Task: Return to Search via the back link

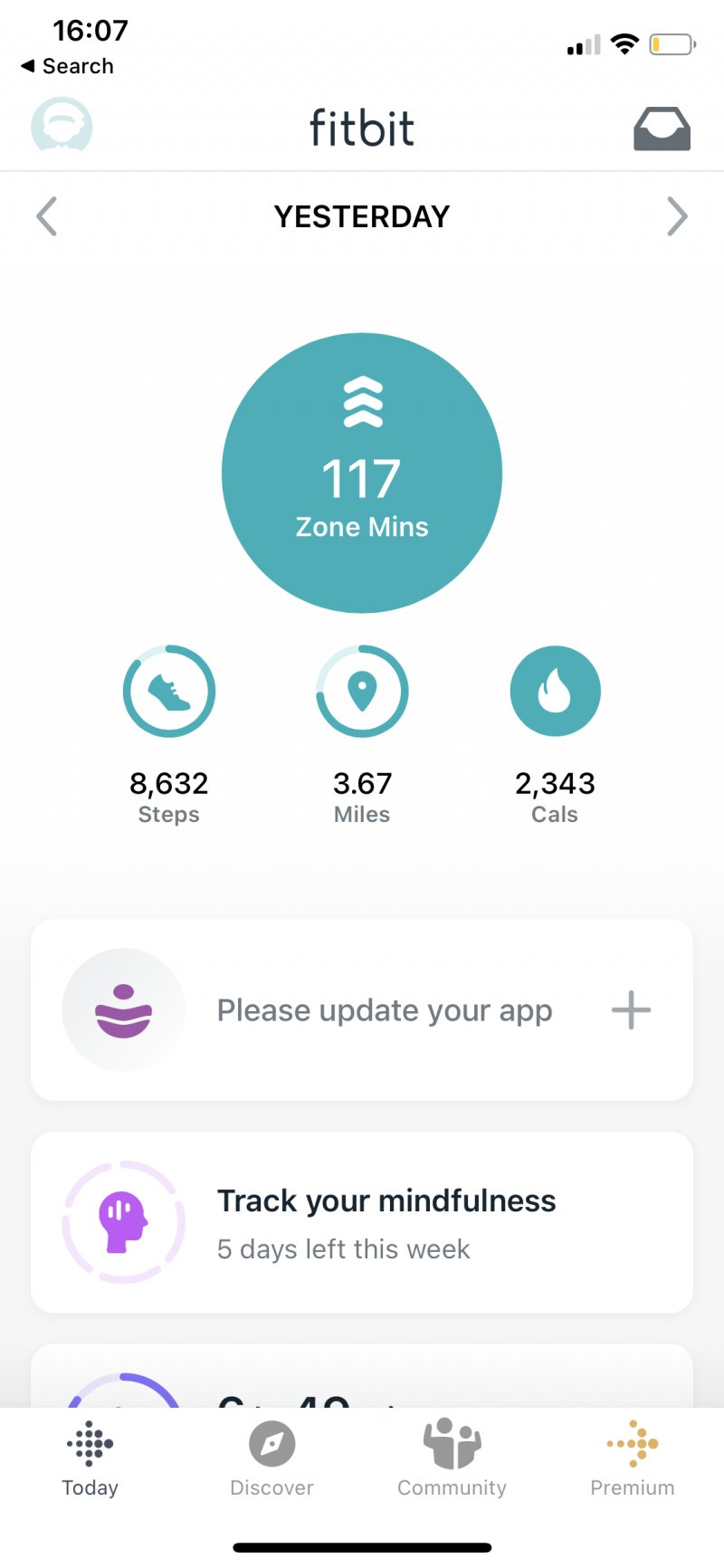Action: (x=67, y=66)
